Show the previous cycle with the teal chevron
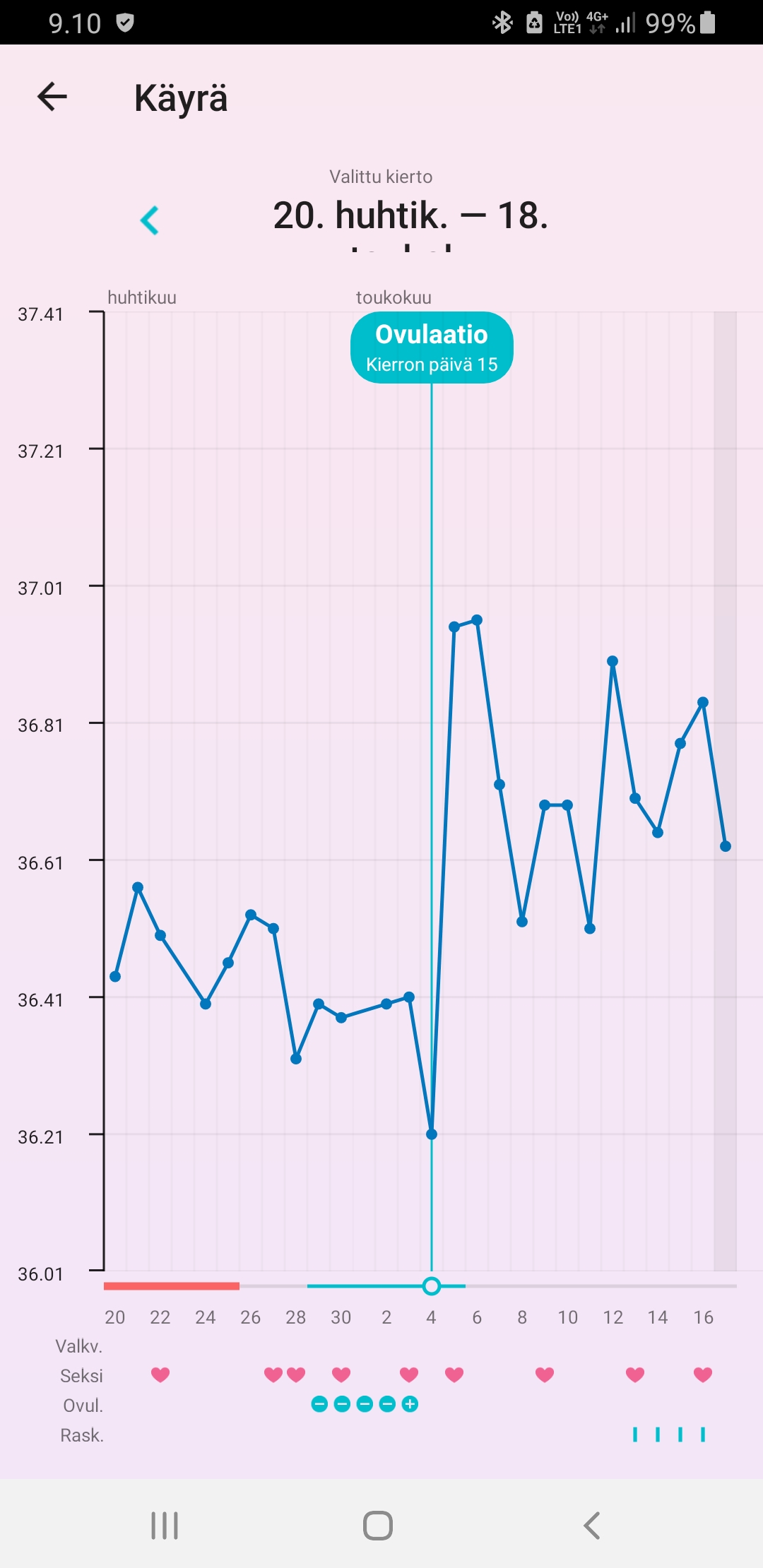Viewport: 763px width, 1568px height. click(x=150, y=220)
